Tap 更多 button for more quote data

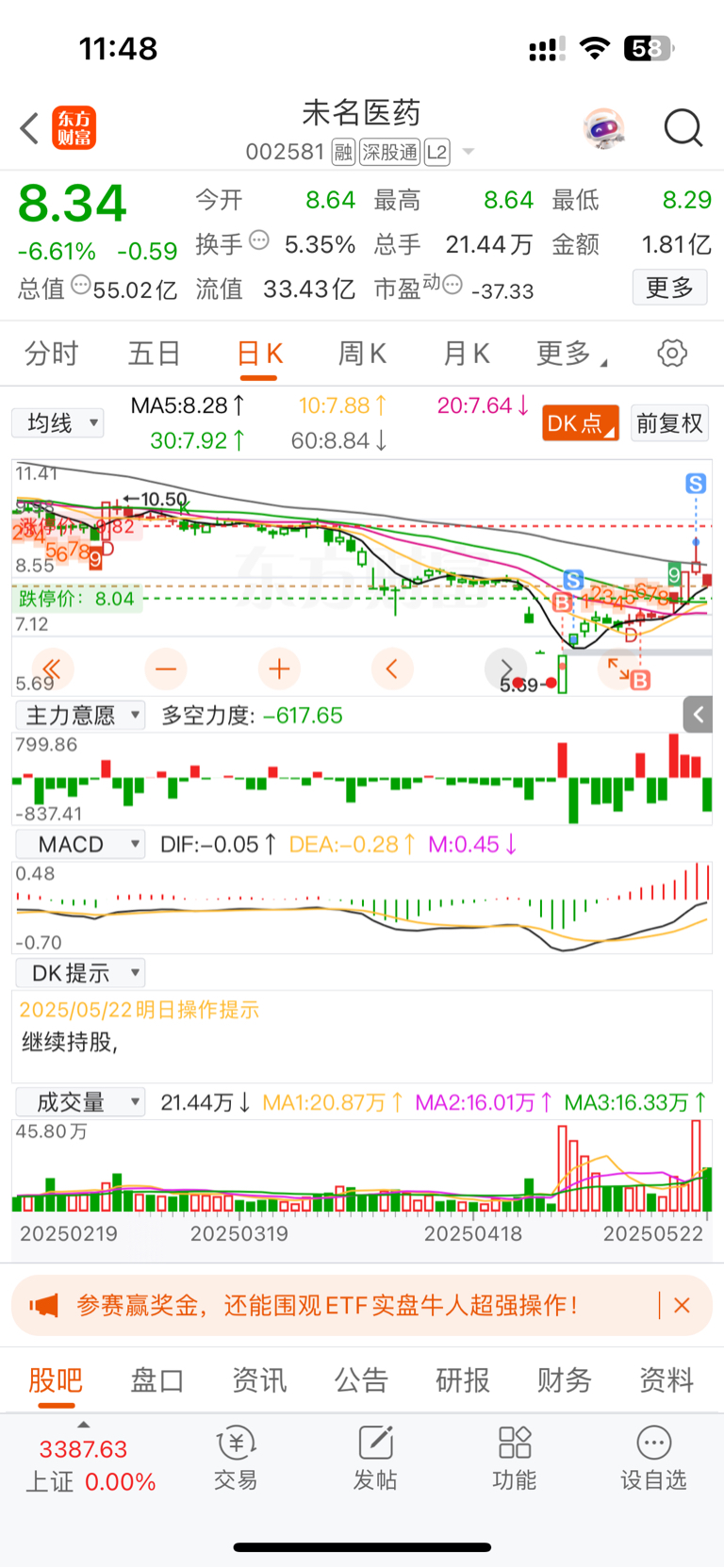(x=669, y=288)
